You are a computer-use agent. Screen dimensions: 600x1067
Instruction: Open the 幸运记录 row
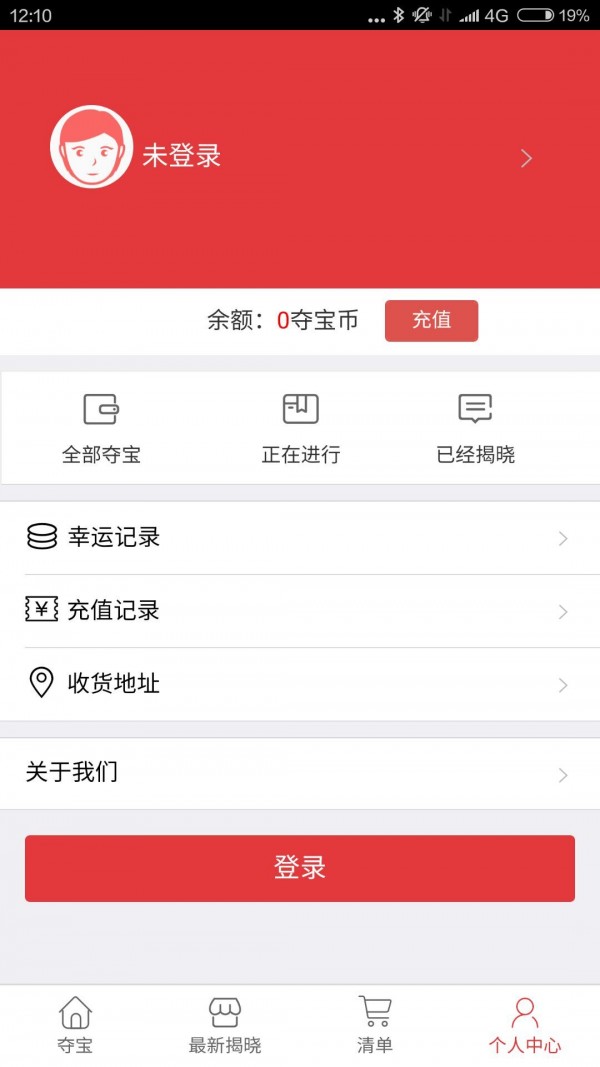click(300, 538)
